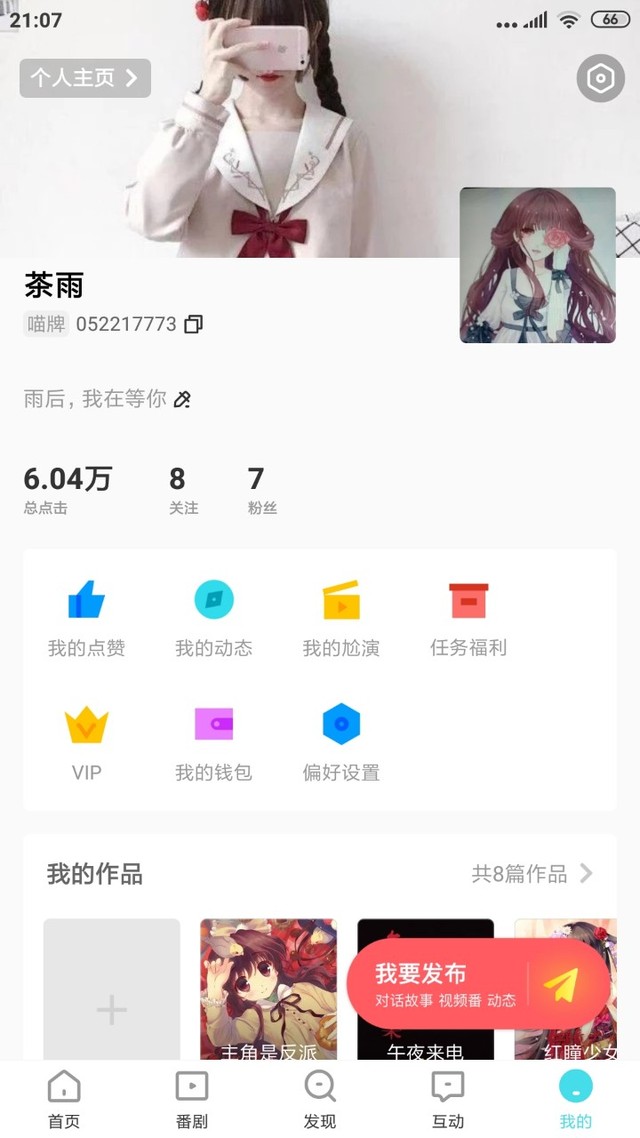Open 任务福利
This screenshot has width=640, height=1138.
click(468, 617)
